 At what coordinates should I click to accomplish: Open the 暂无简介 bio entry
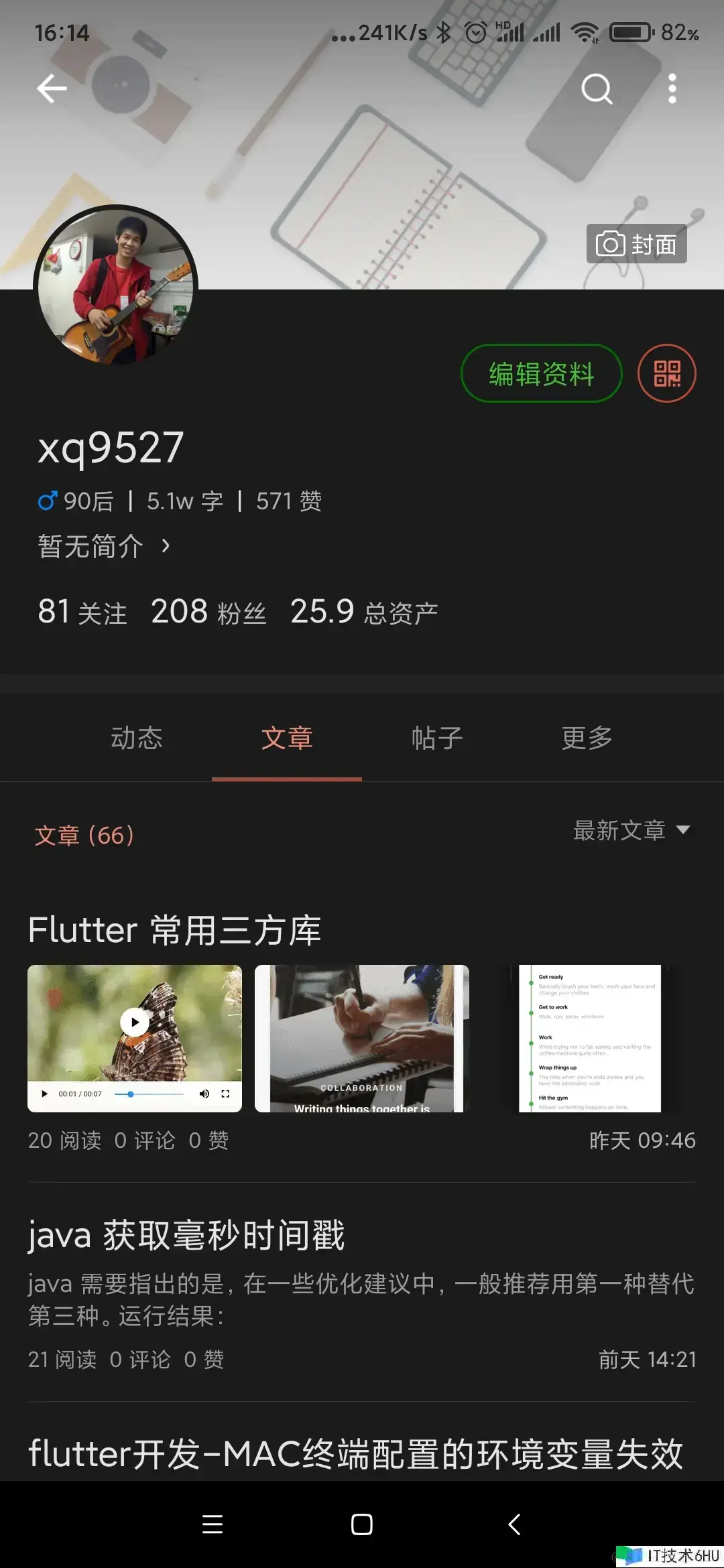pos(104,547)
